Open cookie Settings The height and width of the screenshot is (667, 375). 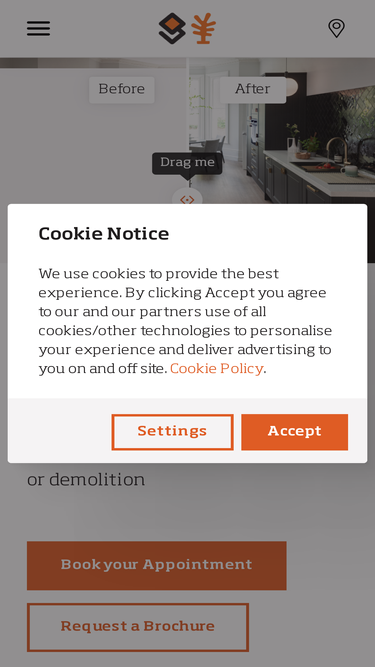click(172, 432)
